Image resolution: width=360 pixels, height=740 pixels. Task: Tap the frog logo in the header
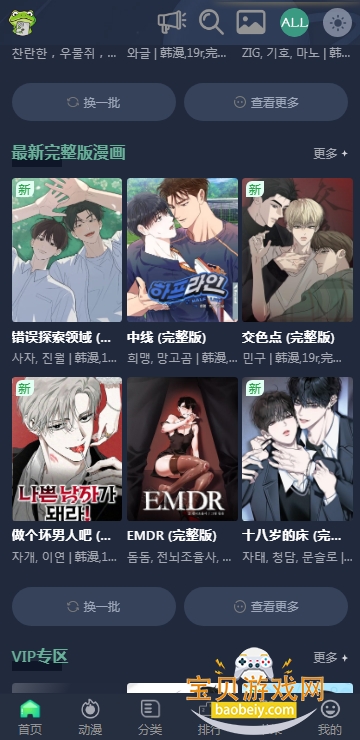[x=22, y=22]
